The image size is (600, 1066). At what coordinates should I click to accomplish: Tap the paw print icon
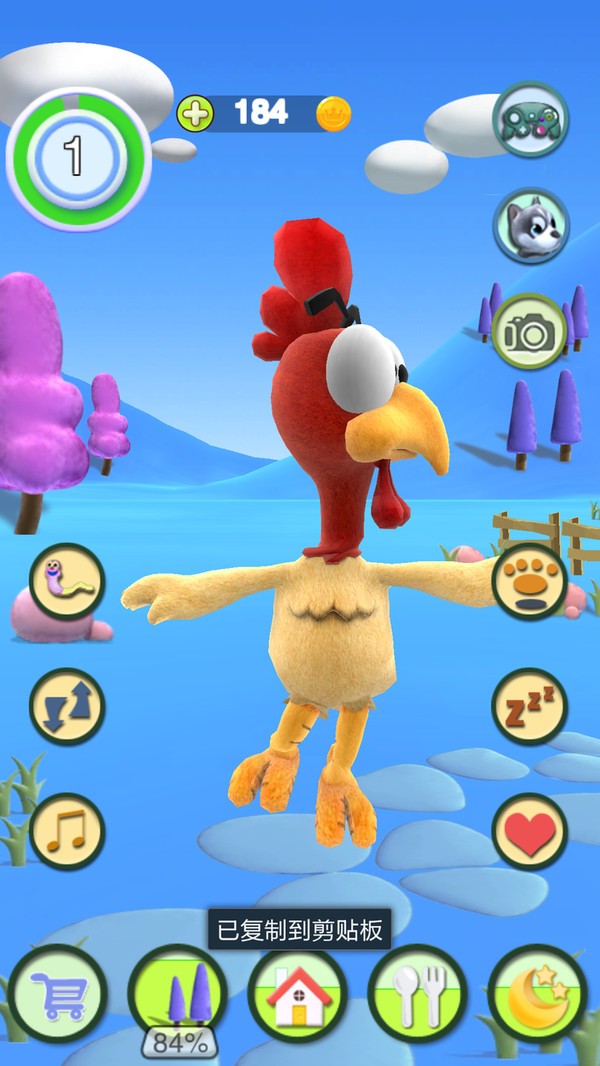point(530,581)
